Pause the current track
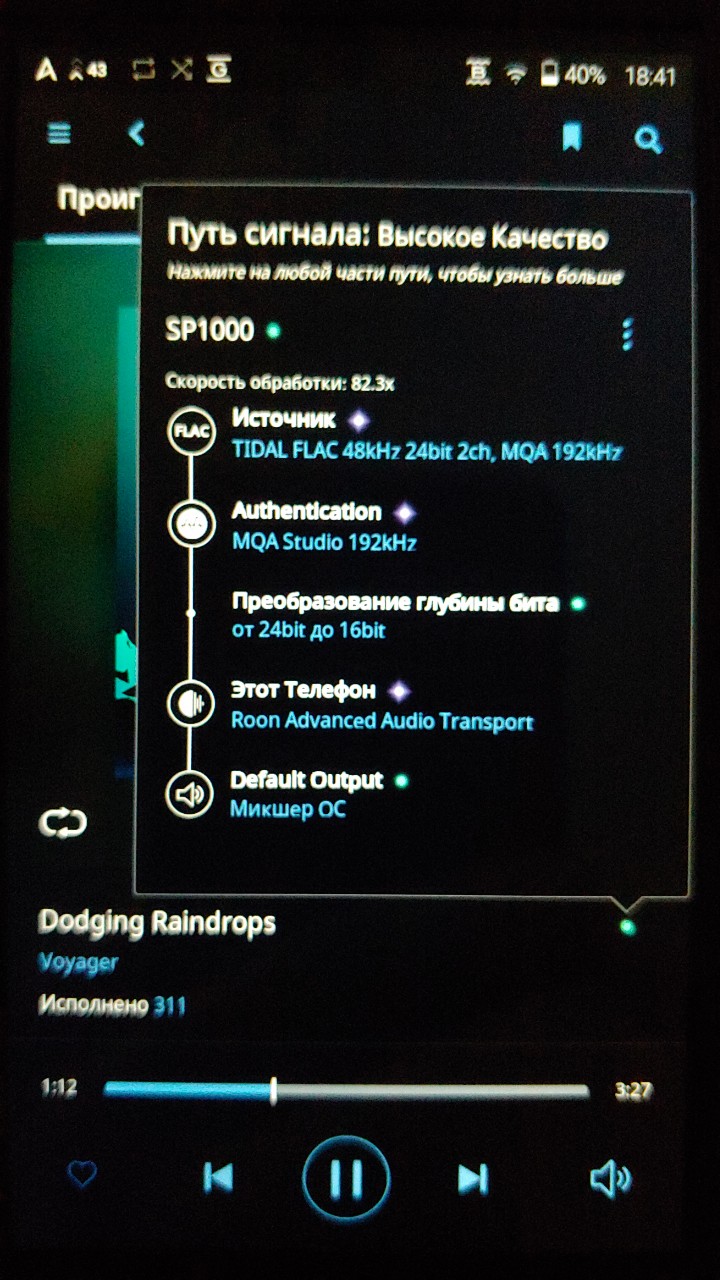Screen dimensions: 720x1280 pos(346,1178)
